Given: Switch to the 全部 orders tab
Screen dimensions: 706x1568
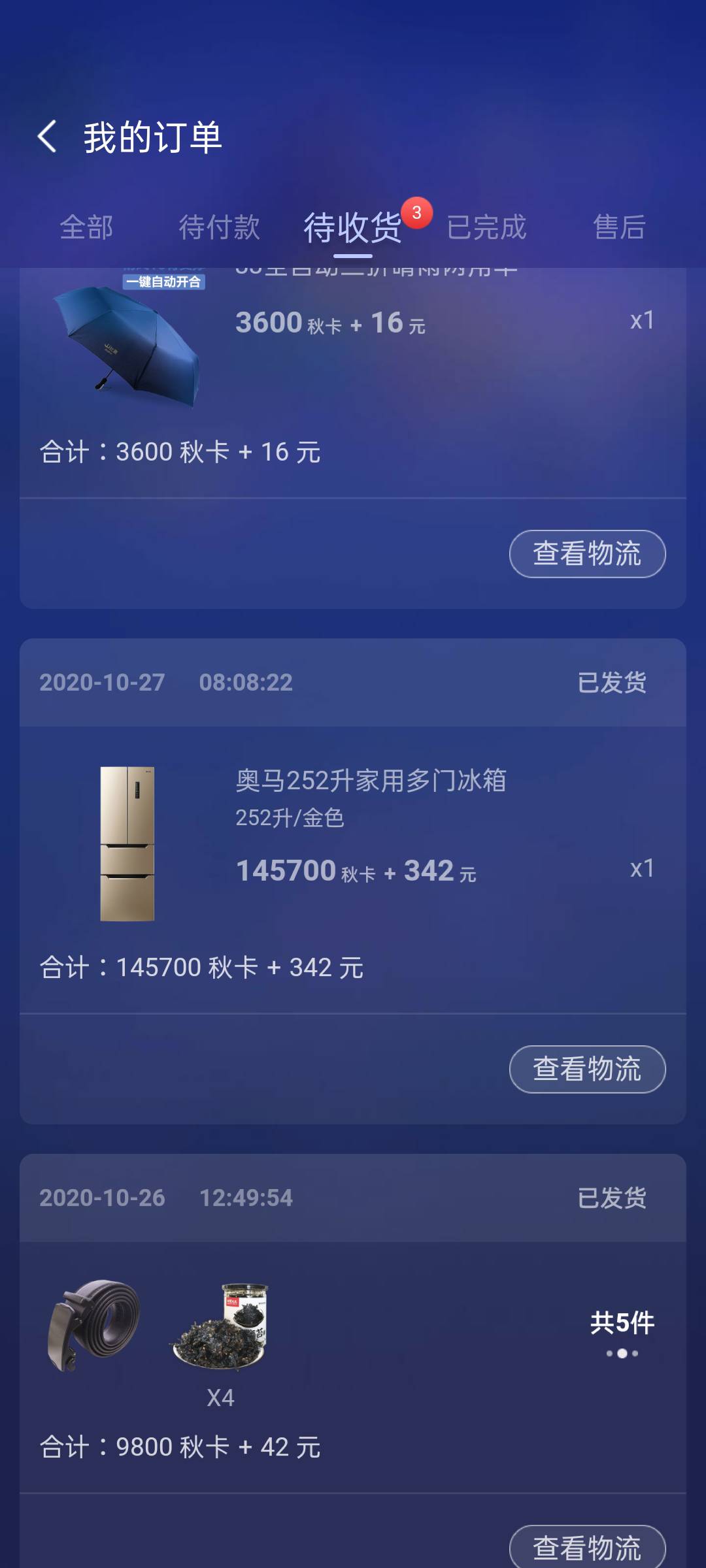Looking at the screenshot, I should 87,227.
